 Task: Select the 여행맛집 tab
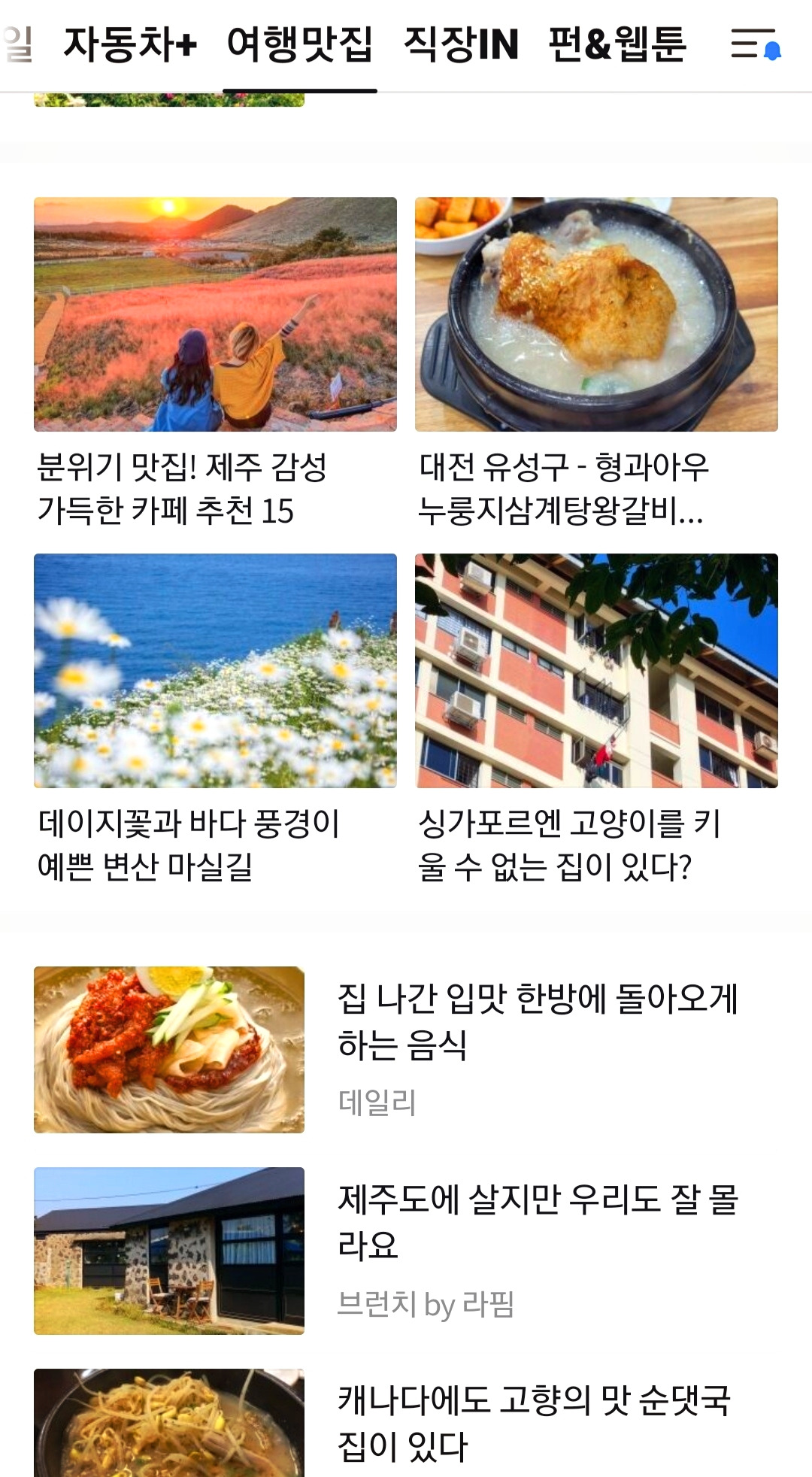[299, 44]
